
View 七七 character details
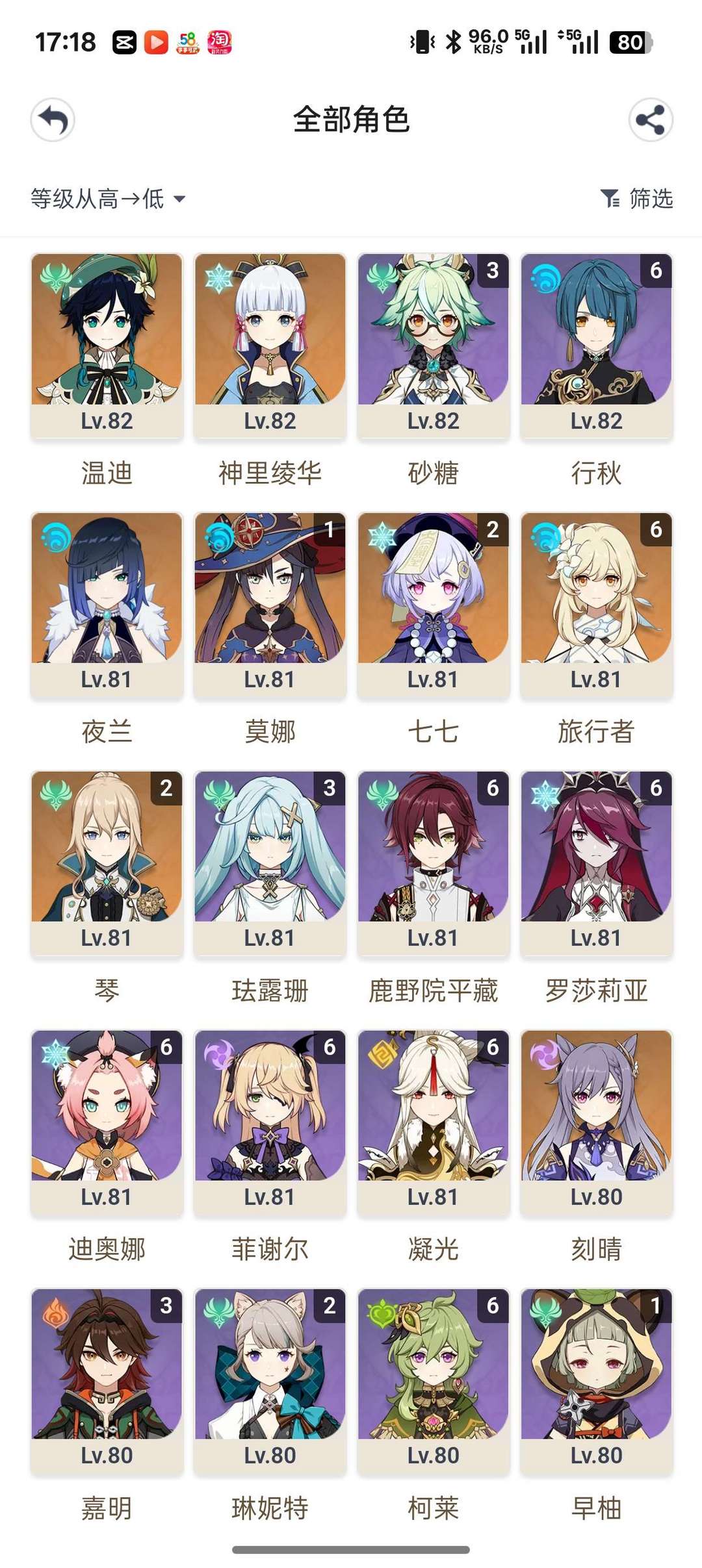coord(433,604)
